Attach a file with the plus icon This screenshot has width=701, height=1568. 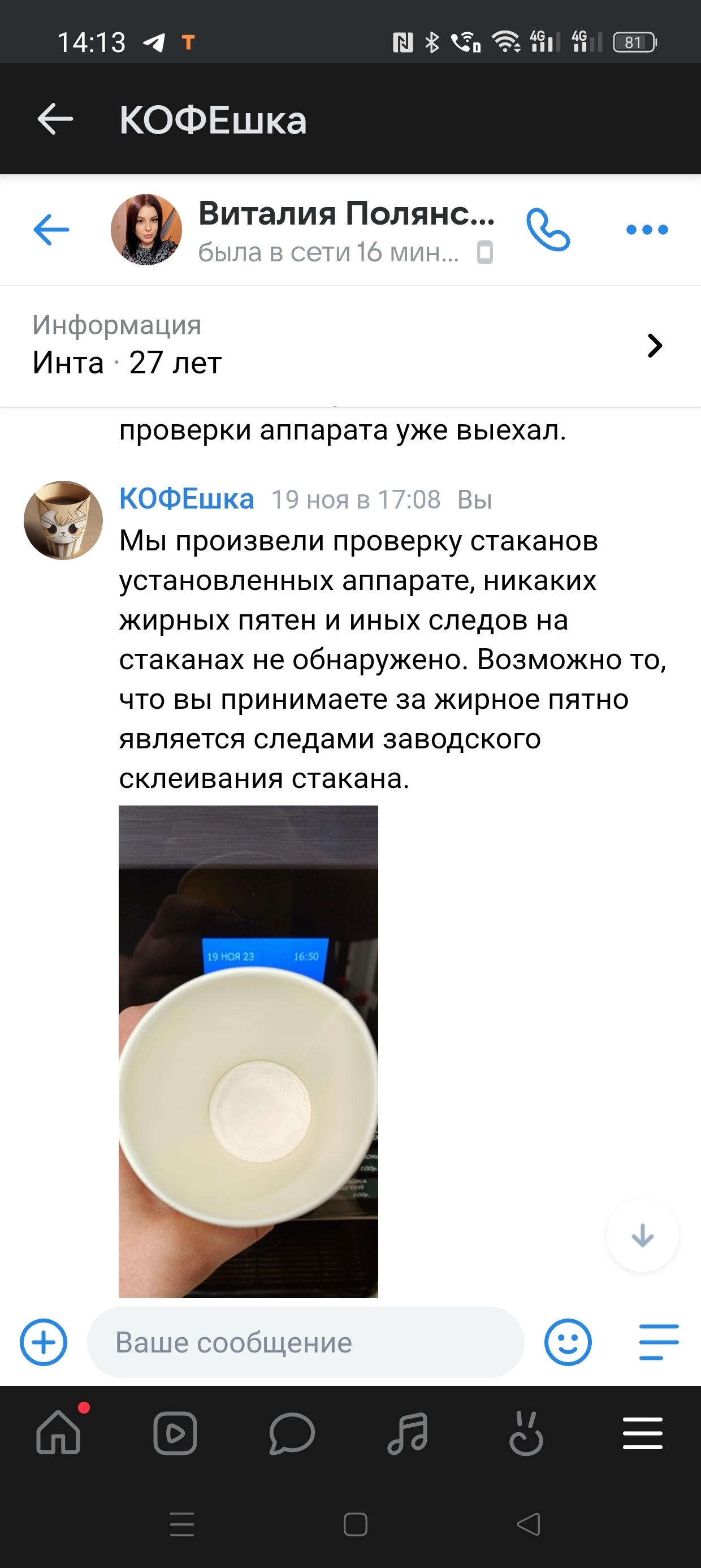[x=44, y=1342]
